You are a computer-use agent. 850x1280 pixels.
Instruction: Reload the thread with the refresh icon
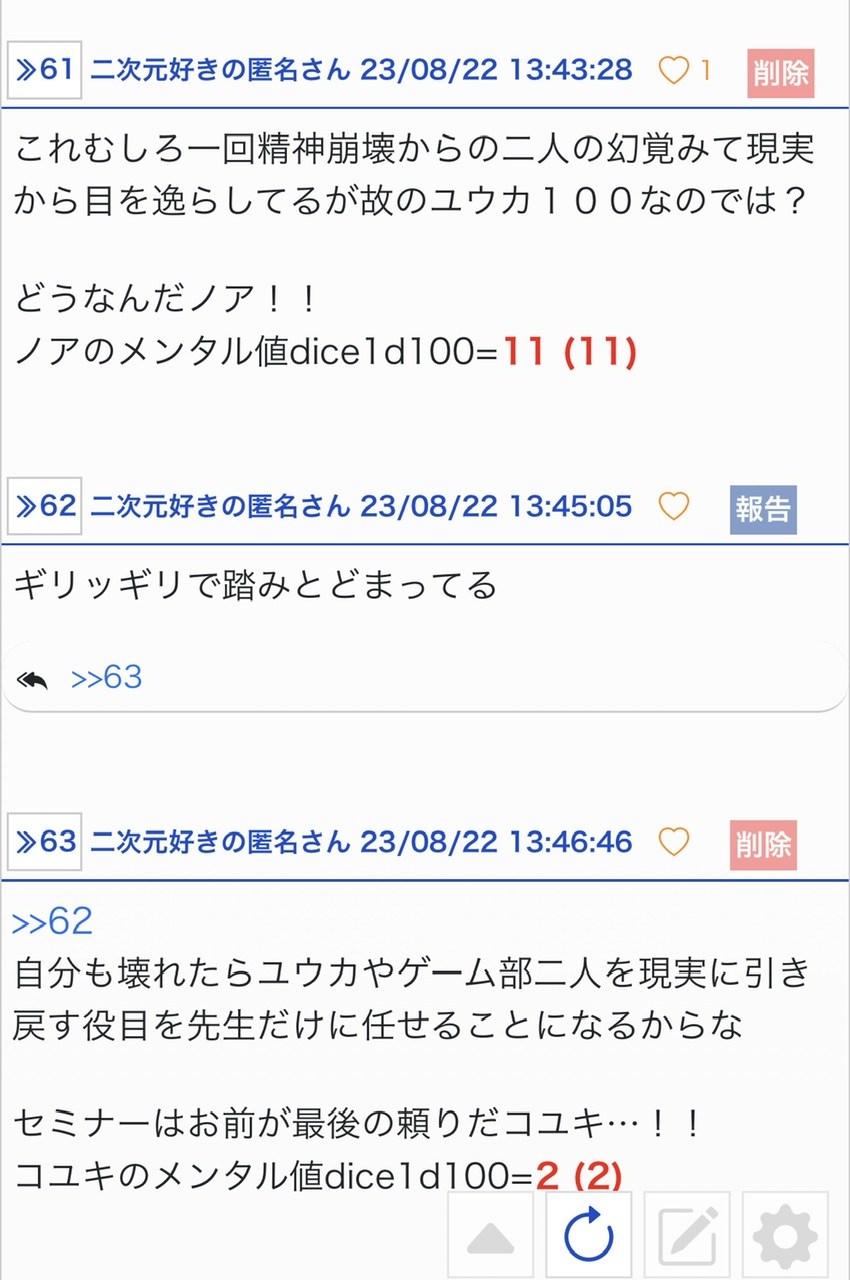(x=589, y=1236)
